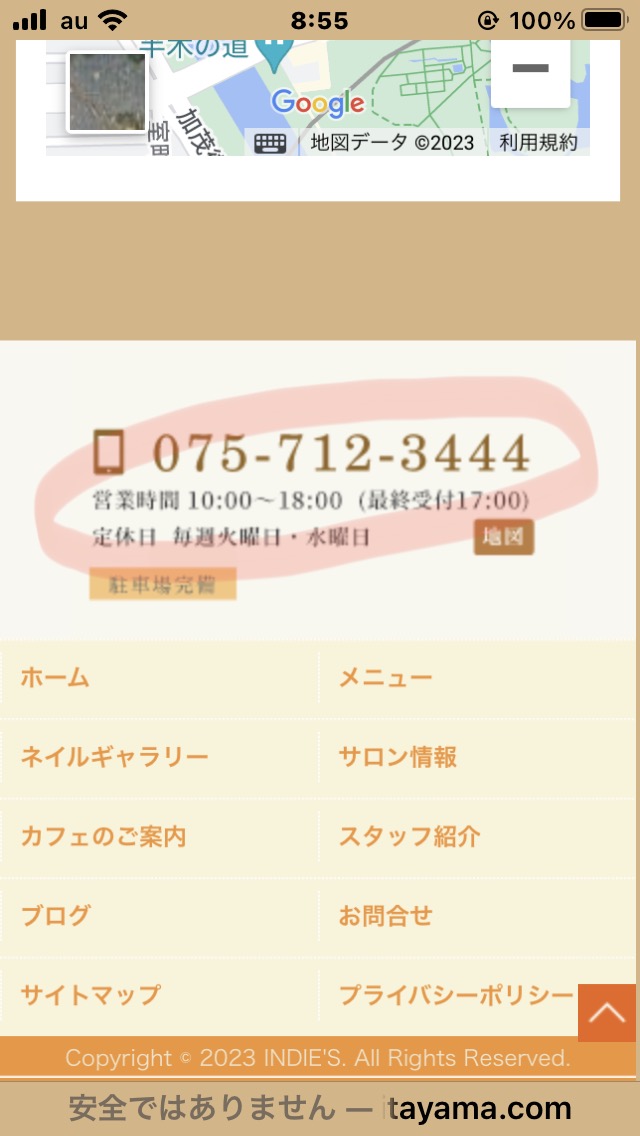Open map keyboard shortcuts icon
640x1136 pixels.
point(270,143)
